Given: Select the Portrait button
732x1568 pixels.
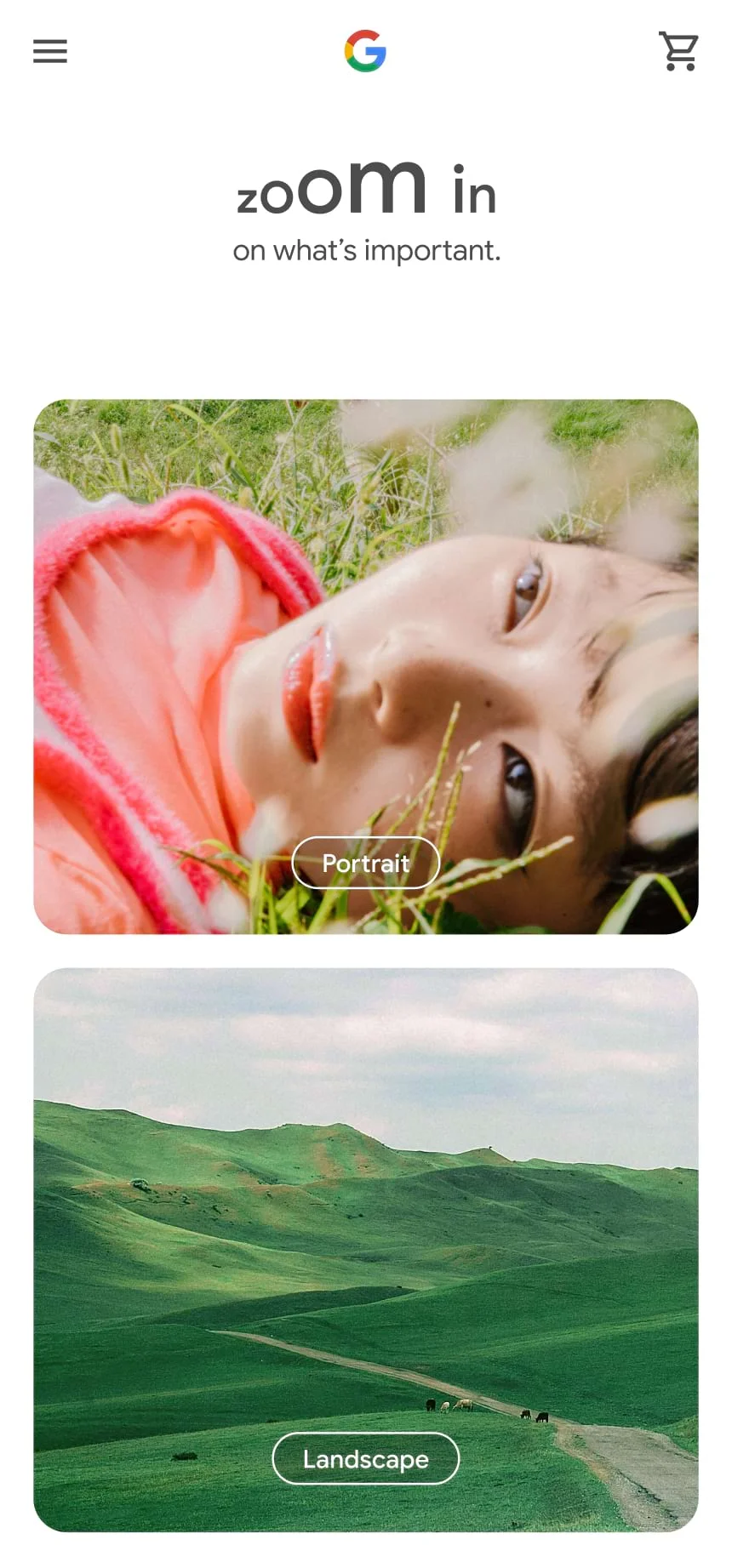Looking at the screenshot, I should point(365,863).
